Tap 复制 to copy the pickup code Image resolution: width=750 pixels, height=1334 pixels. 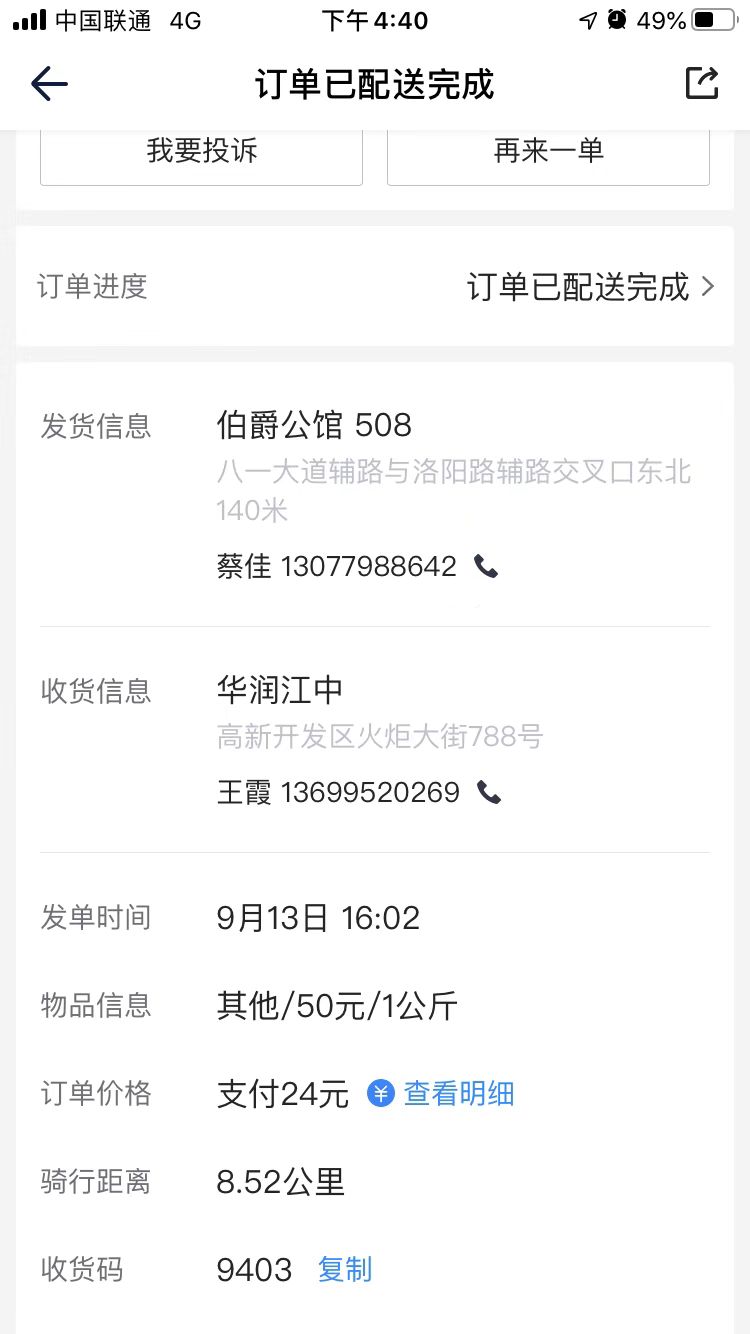[345, 1269]
